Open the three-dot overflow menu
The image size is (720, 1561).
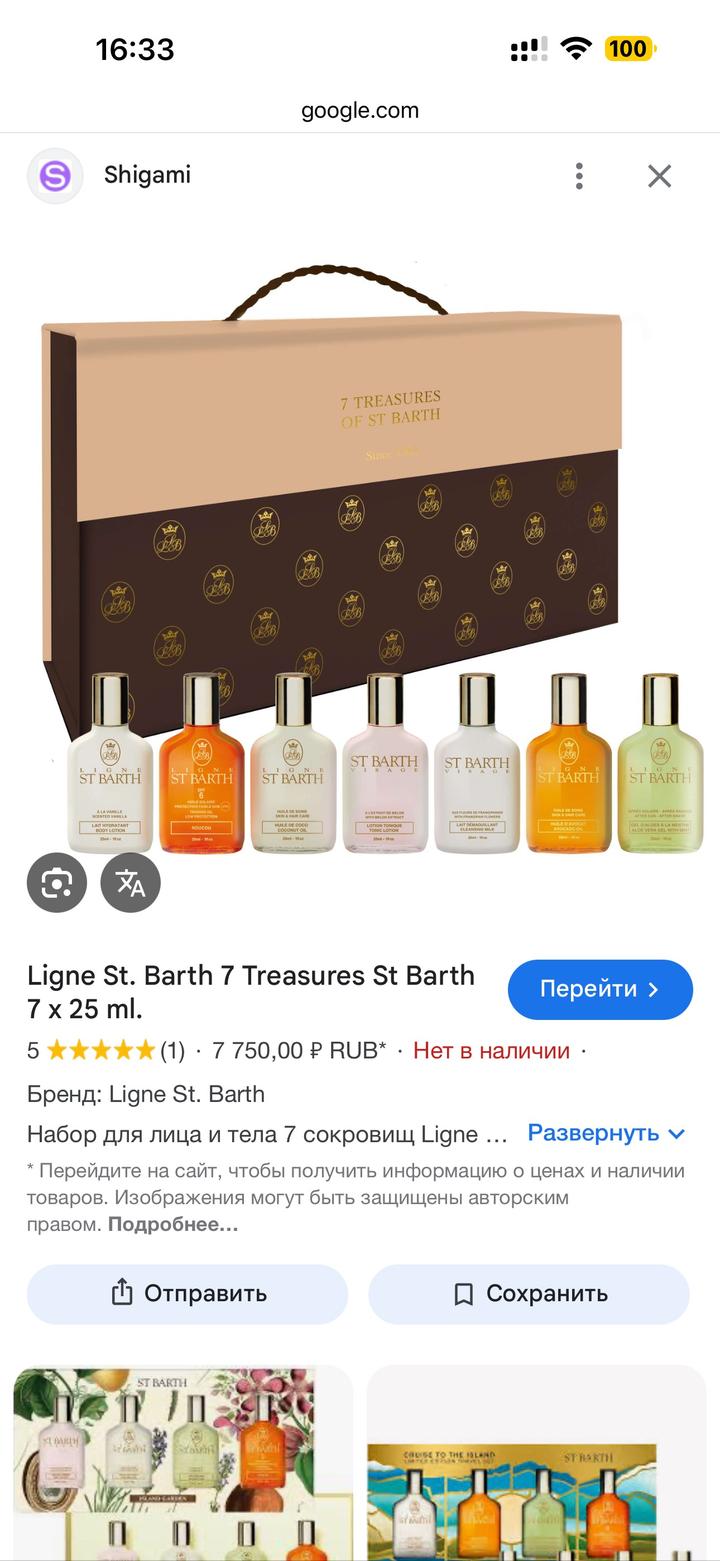[x=579, y=176]
